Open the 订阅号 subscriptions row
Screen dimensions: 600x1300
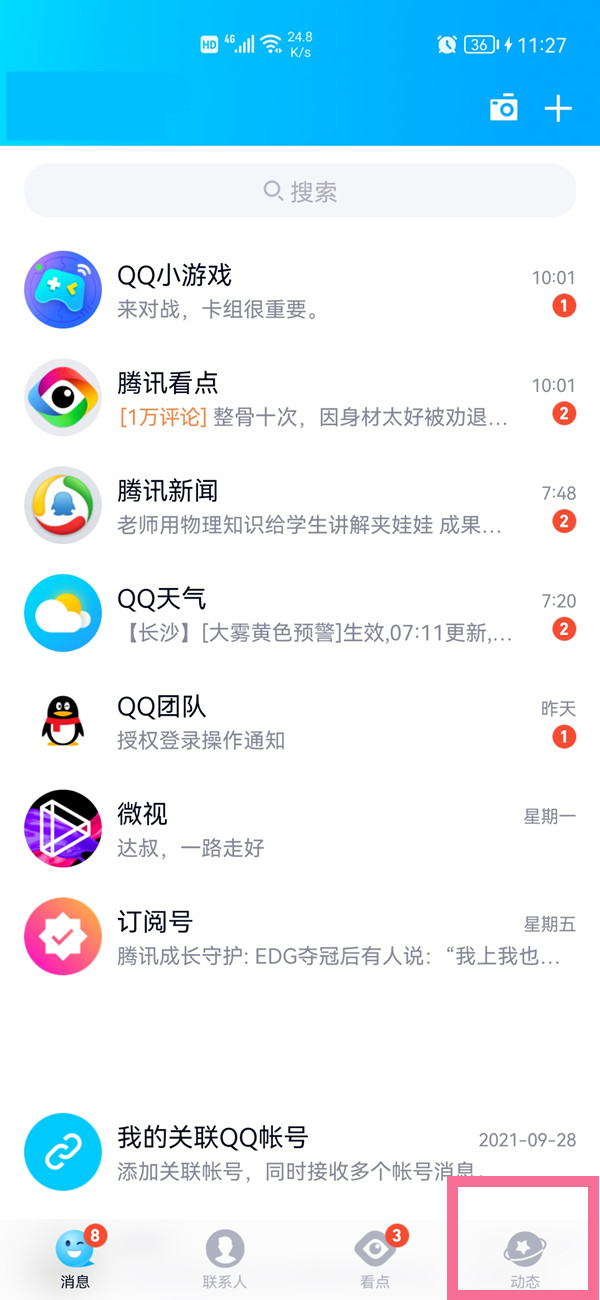pos(300,938)
